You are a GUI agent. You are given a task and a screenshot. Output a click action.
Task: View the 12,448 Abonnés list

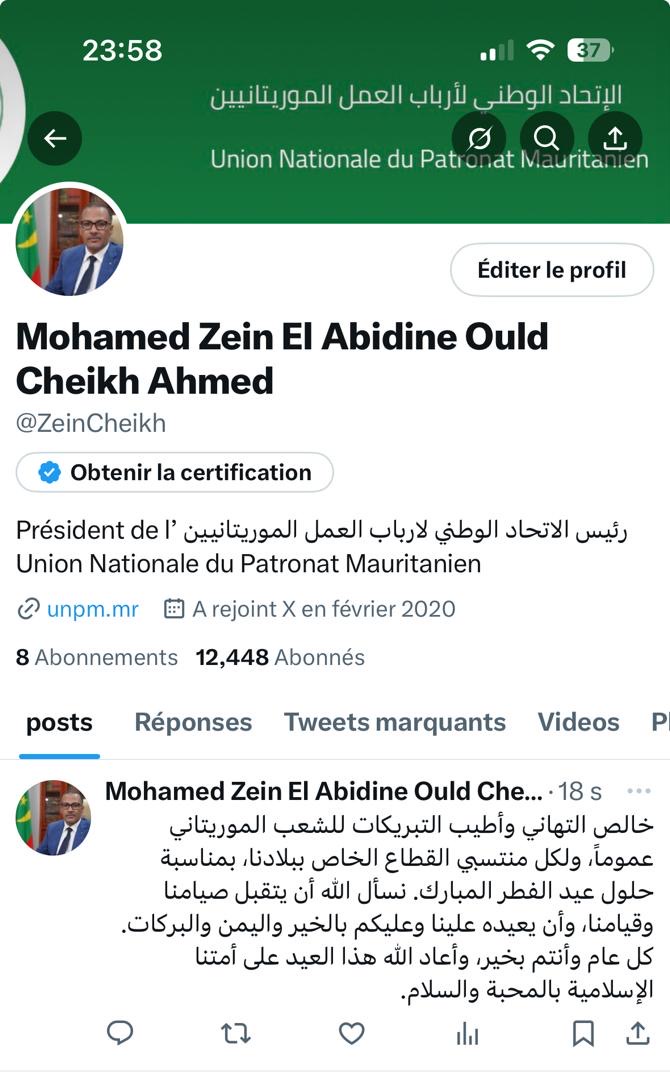point(280,657)
